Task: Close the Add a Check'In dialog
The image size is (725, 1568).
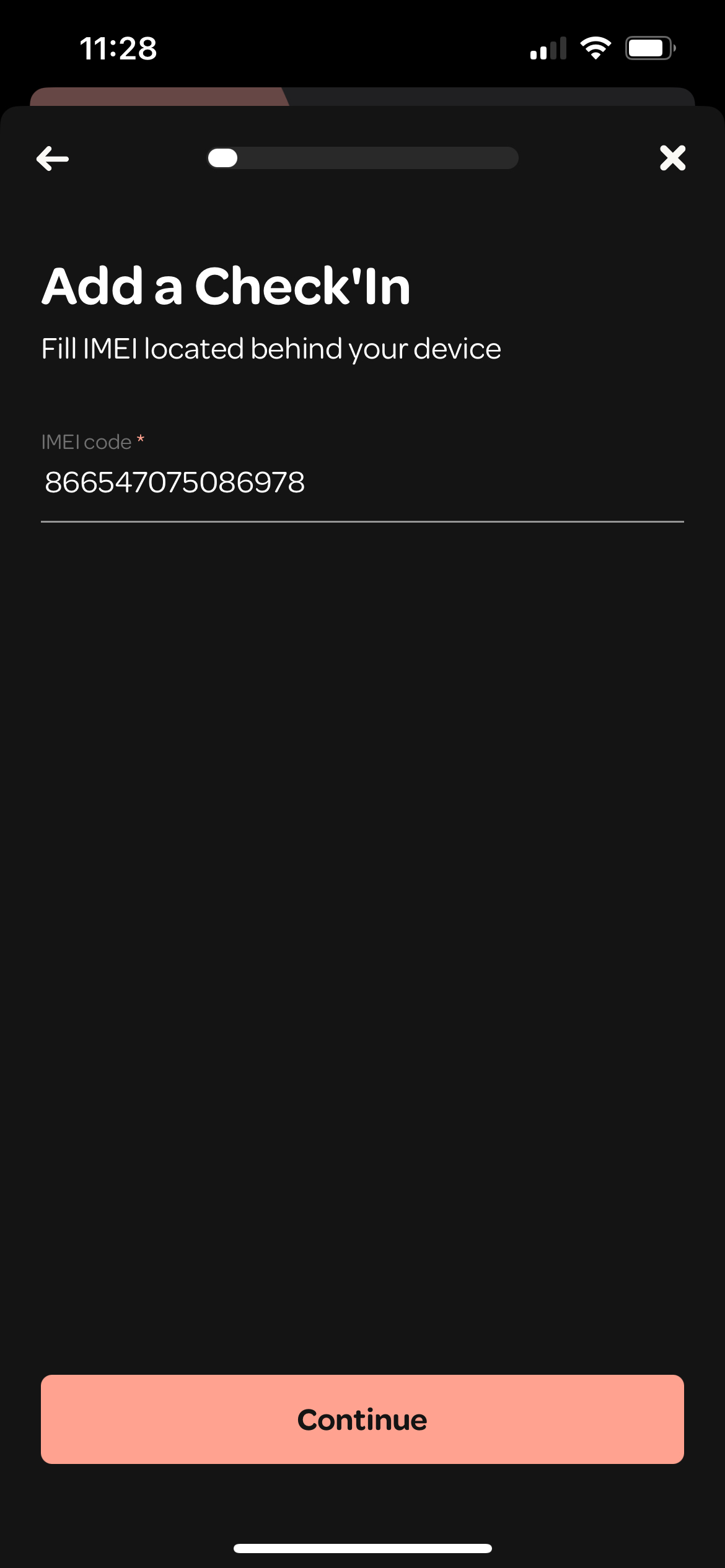Action: (672, 158)
